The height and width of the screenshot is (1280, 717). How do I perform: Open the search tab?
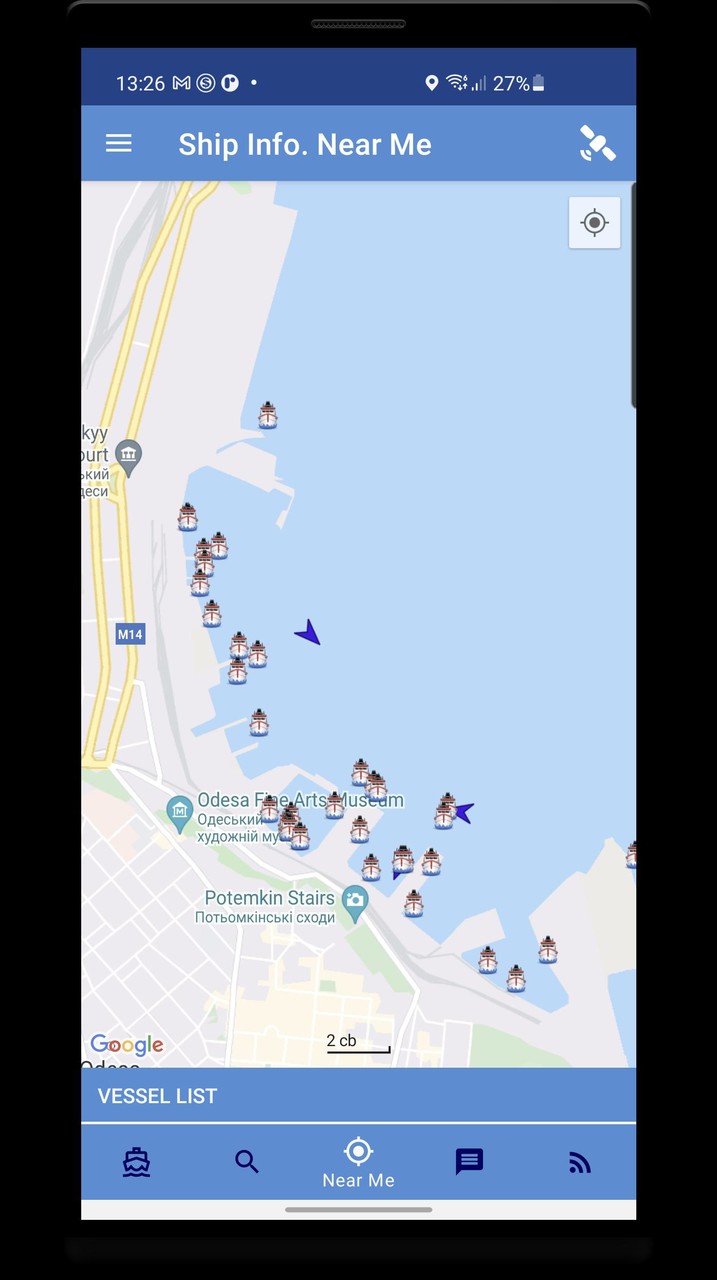[x=247, y=1162]
